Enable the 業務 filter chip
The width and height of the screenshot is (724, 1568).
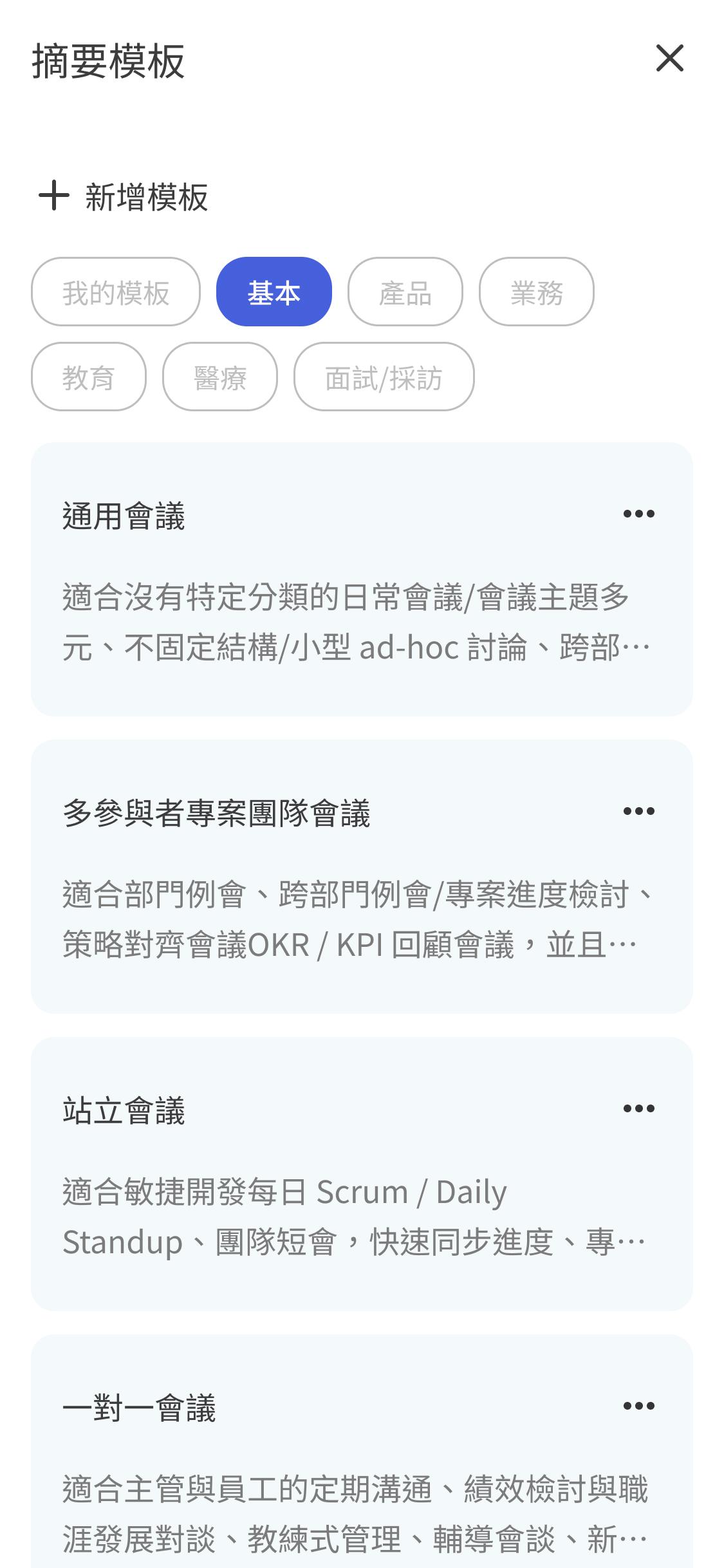coord(537,292)
